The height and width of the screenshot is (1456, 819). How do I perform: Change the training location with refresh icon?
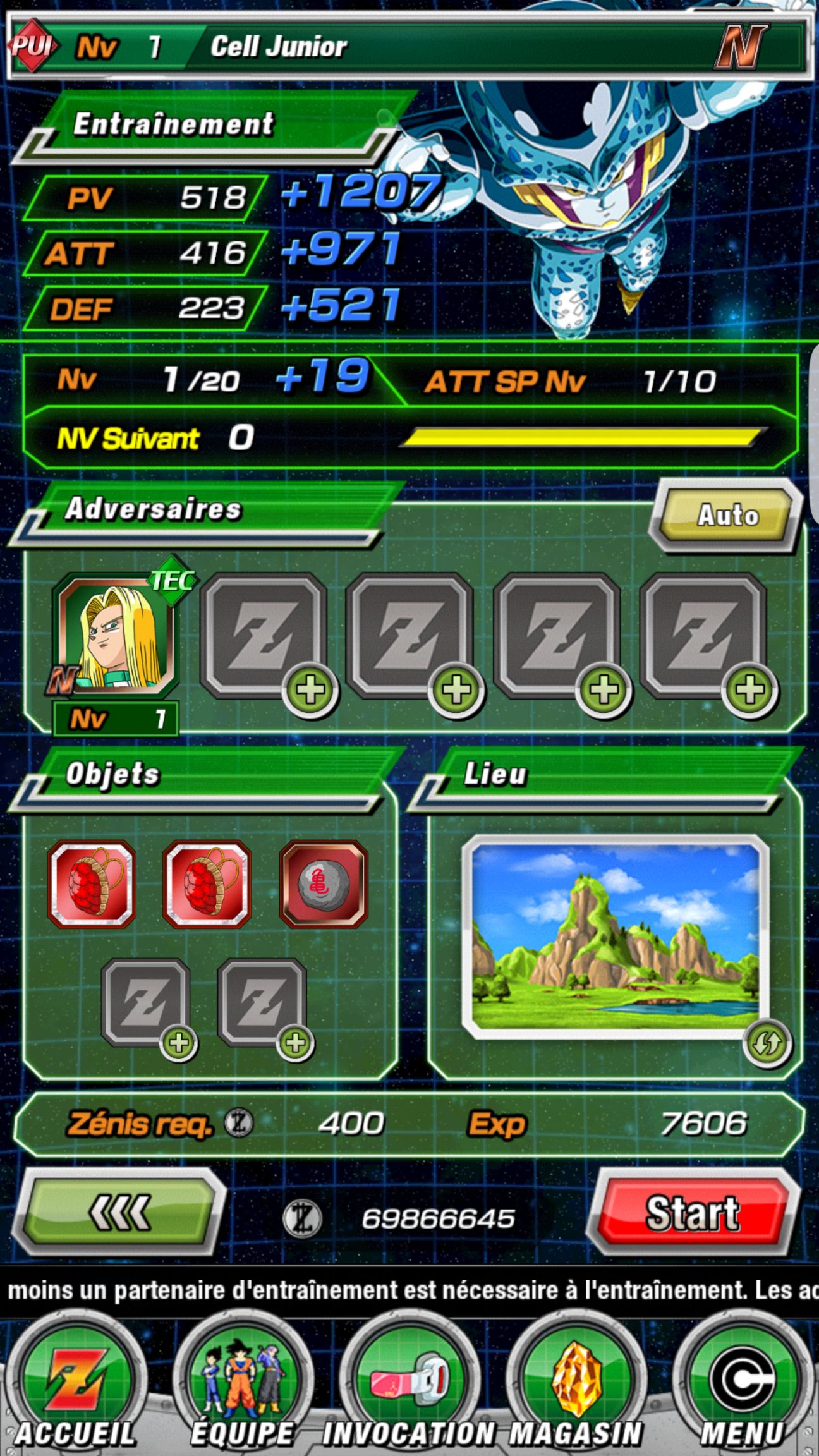pyautogui.click(x=766, y=1044)
